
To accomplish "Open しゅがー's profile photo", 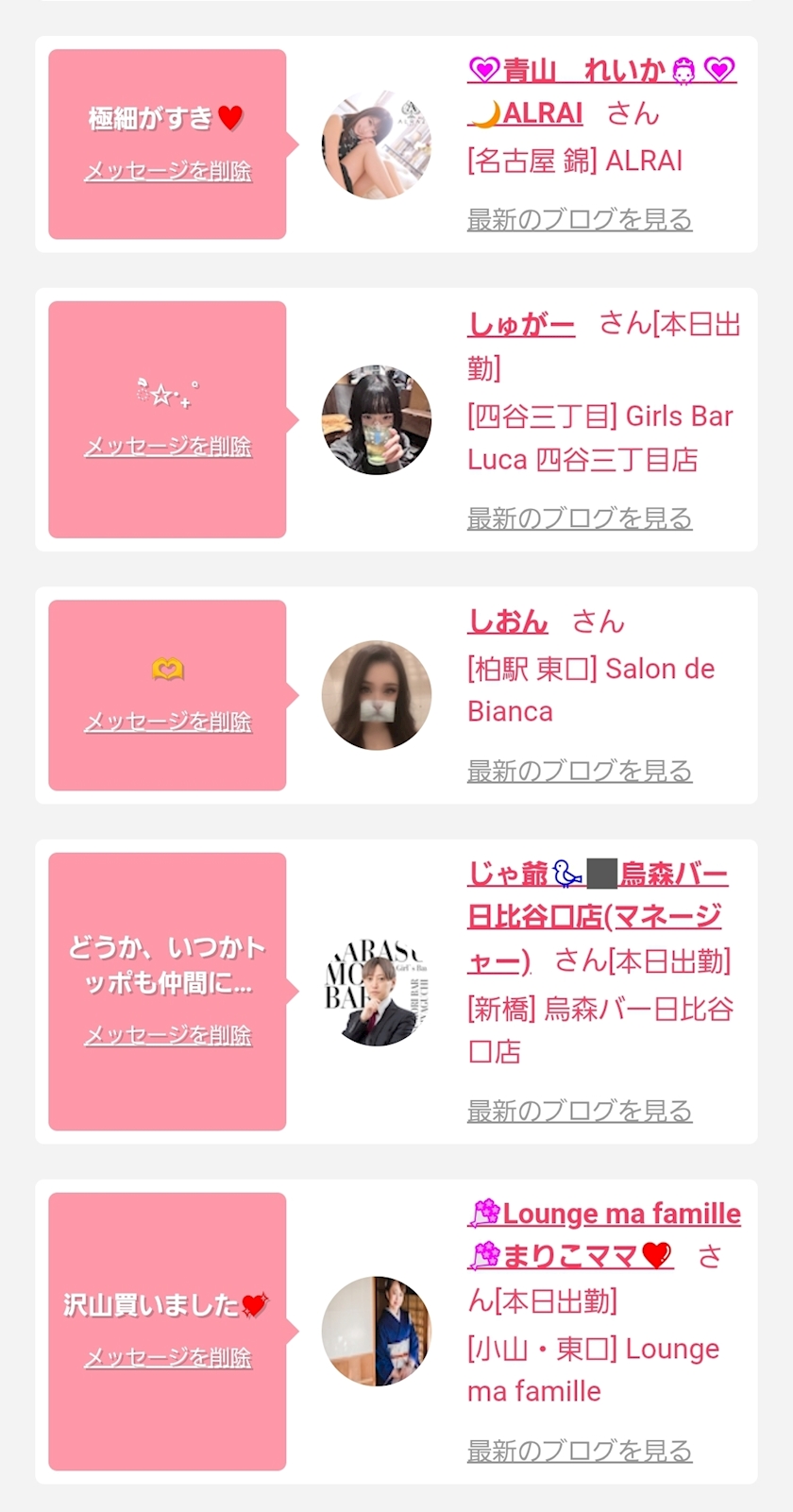I will [377, 419].
